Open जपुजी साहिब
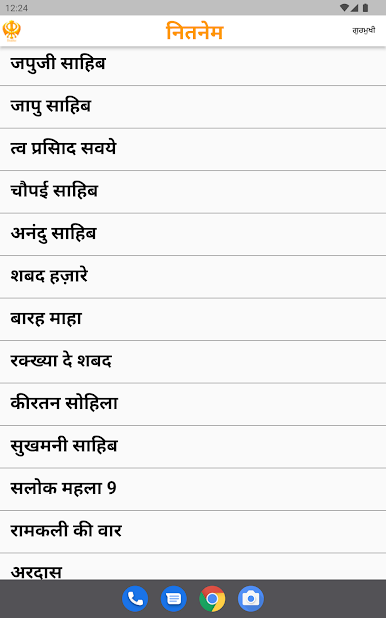The width and height of the screenshot is (386, 618). 193,64
